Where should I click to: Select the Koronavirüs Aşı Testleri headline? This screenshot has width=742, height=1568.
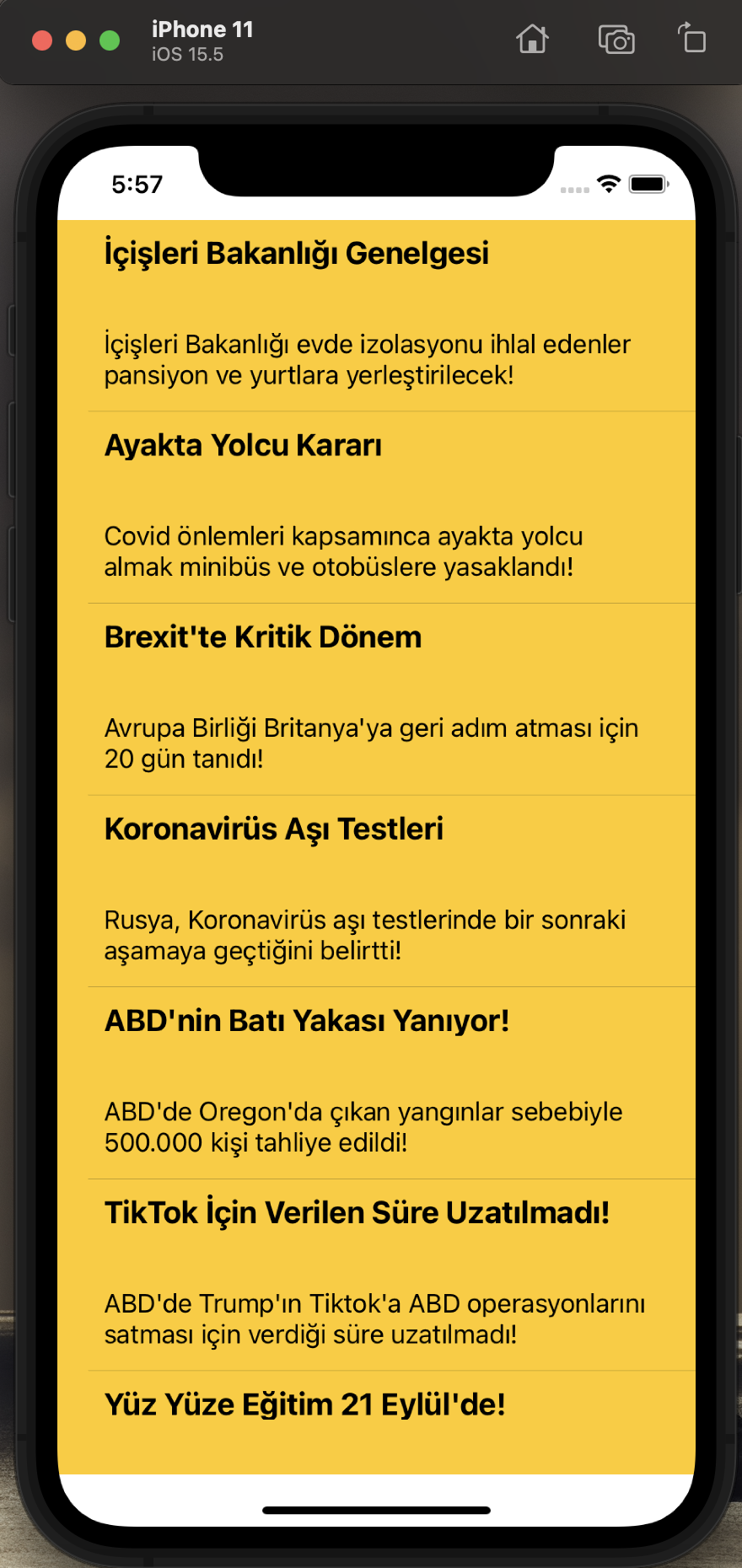pyautogui.click(x=275, y=829)
